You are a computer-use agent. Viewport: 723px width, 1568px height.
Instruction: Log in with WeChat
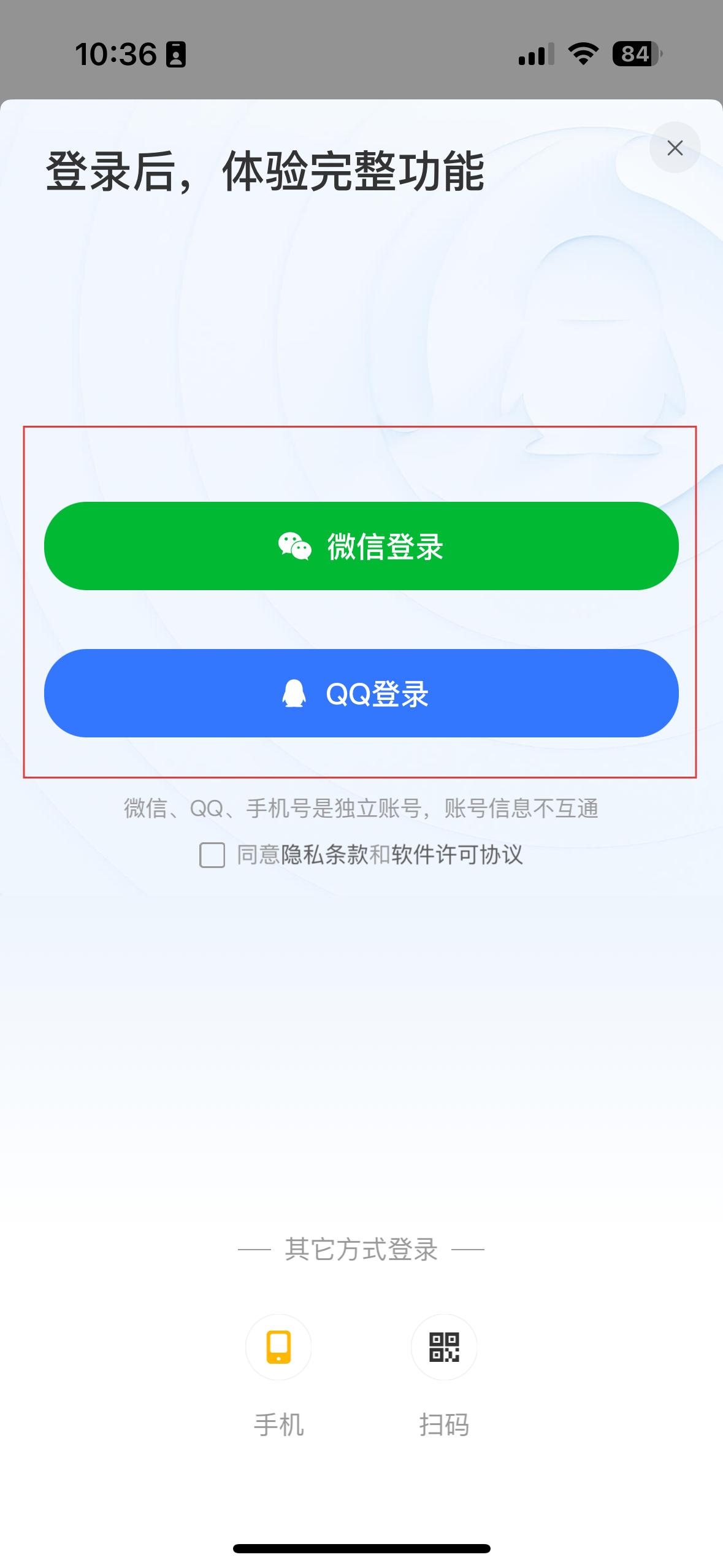click(x=361, y=546)
